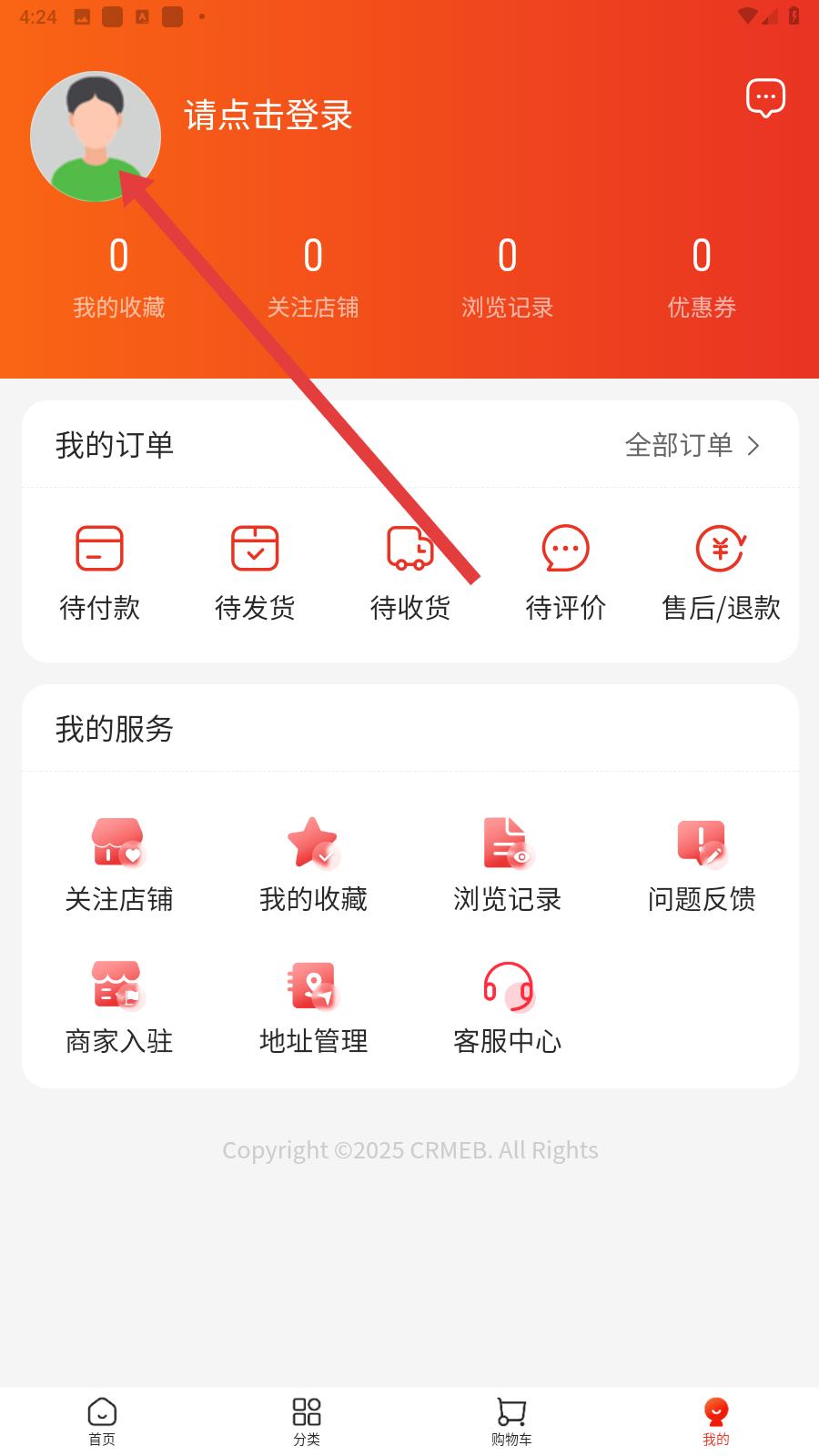Image resolution: width=819 pixels, height=1456 pixels.
Task: Open 关注店铺 under My Services
Action: (118, 864)
